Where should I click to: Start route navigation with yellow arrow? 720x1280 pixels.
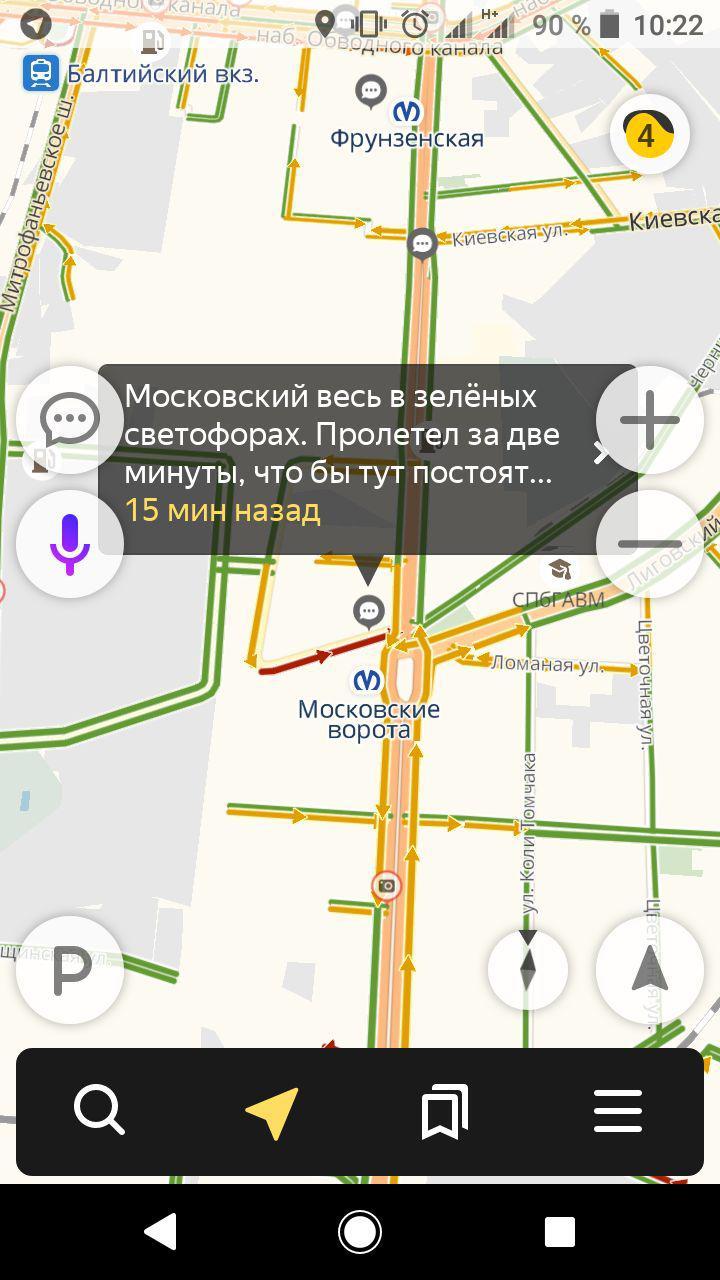272,1112
